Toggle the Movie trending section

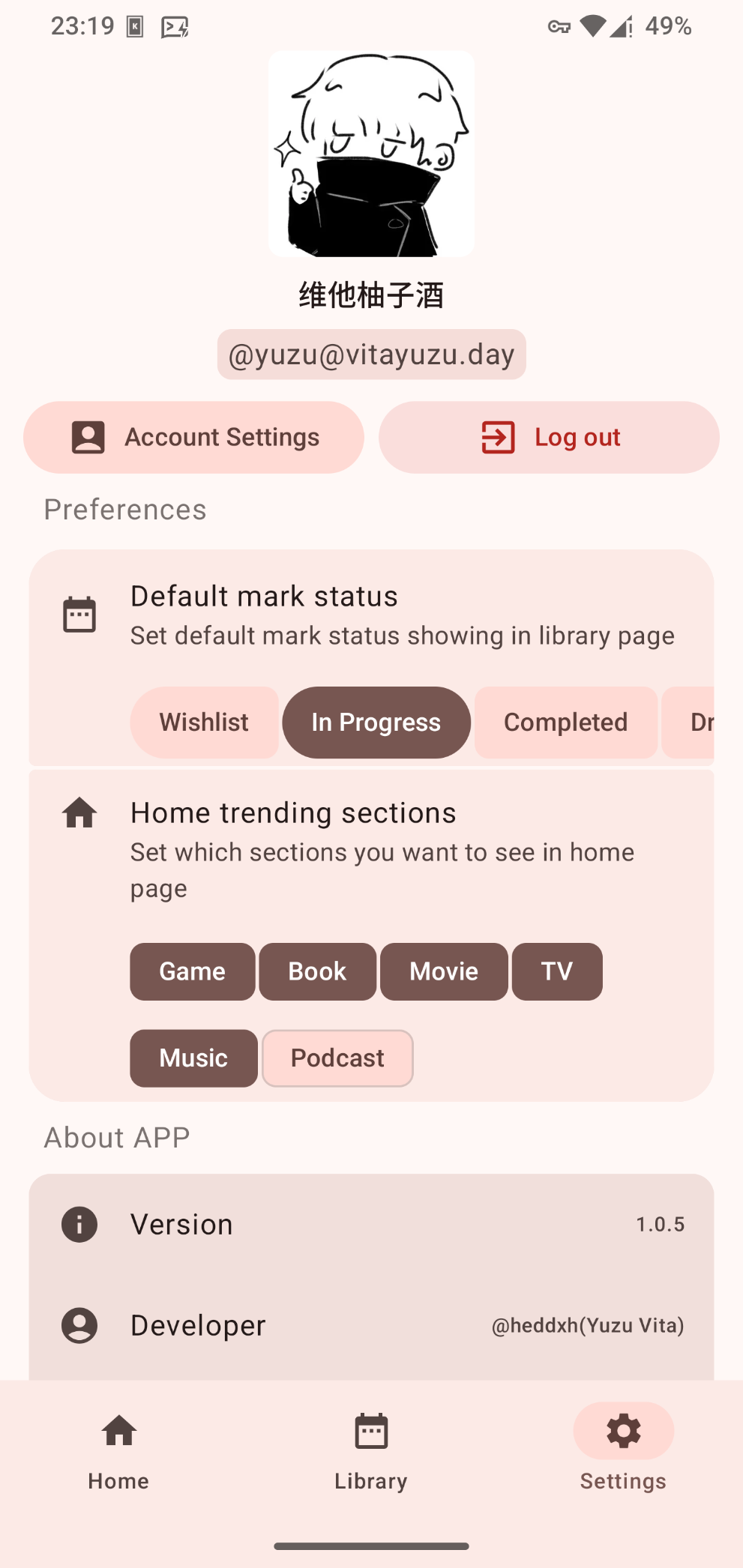(444, 971)
